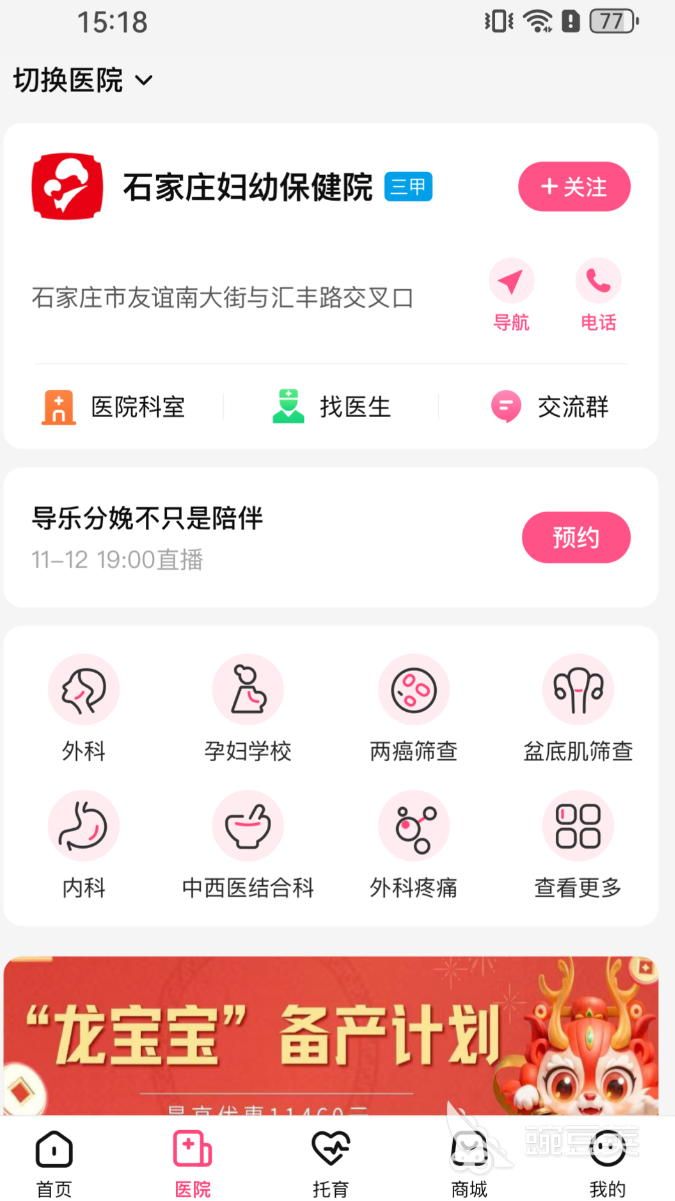Open the 交流群 discussion group
Viewport: 675px width, 1201px height.
pyautogui.click(x=549, y=407)
